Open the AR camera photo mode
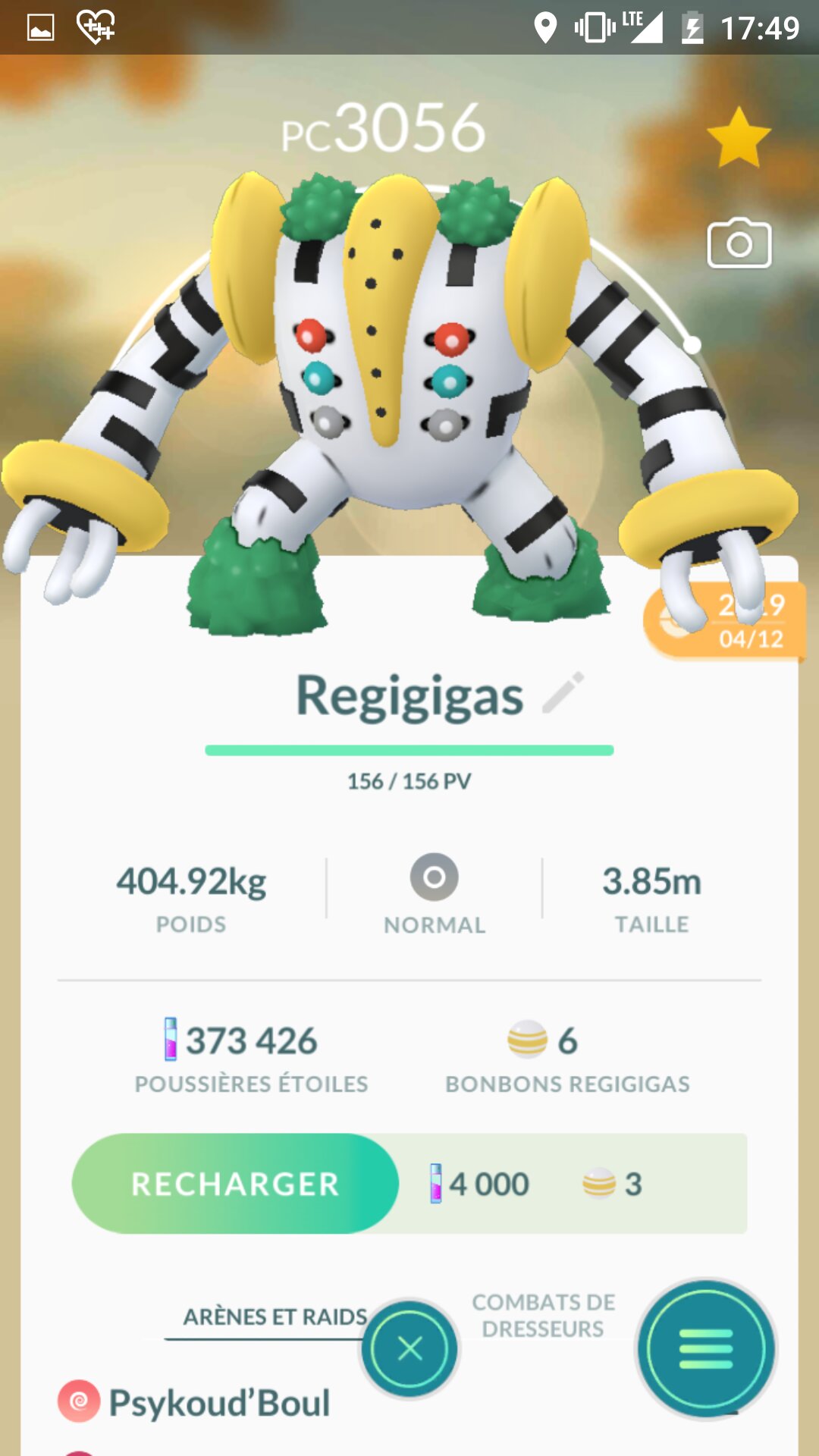This screenshot has width=819, height=1456. (739, 244)
